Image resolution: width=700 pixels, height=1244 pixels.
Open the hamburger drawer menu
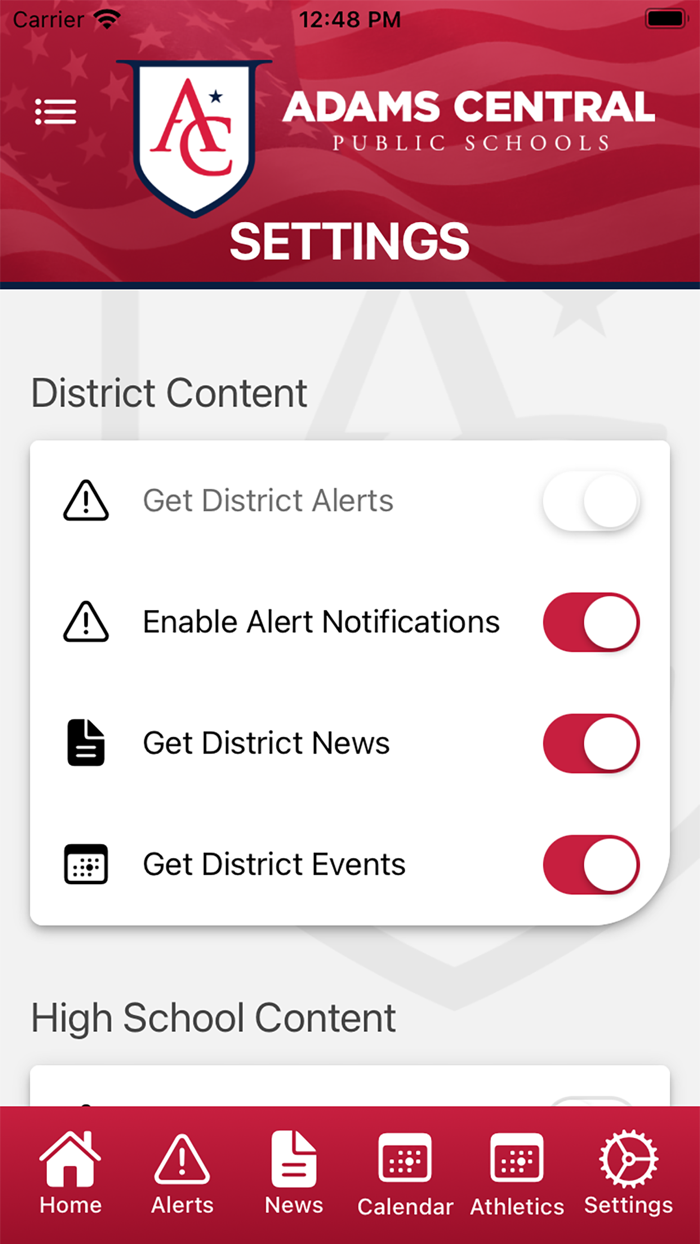56,111
